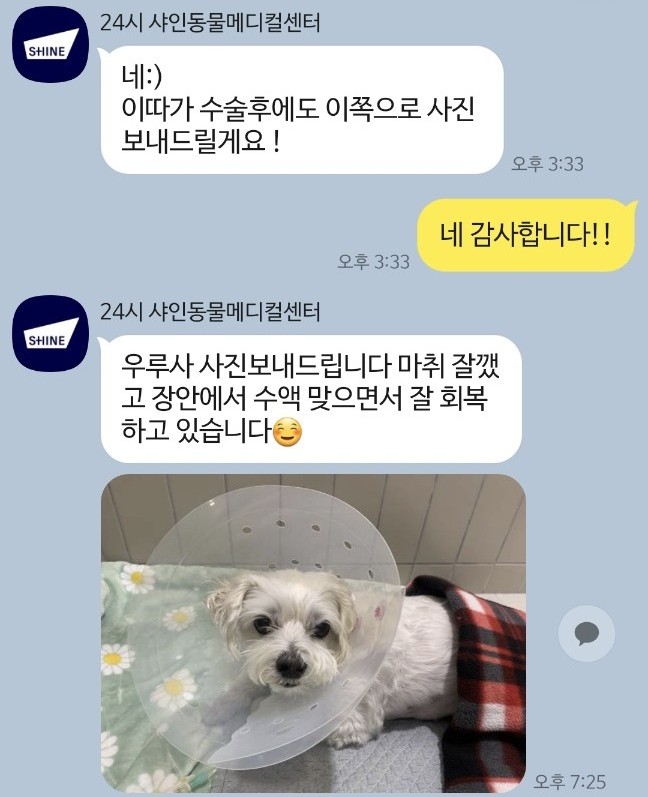Open the dog photo in the chat

313,632
